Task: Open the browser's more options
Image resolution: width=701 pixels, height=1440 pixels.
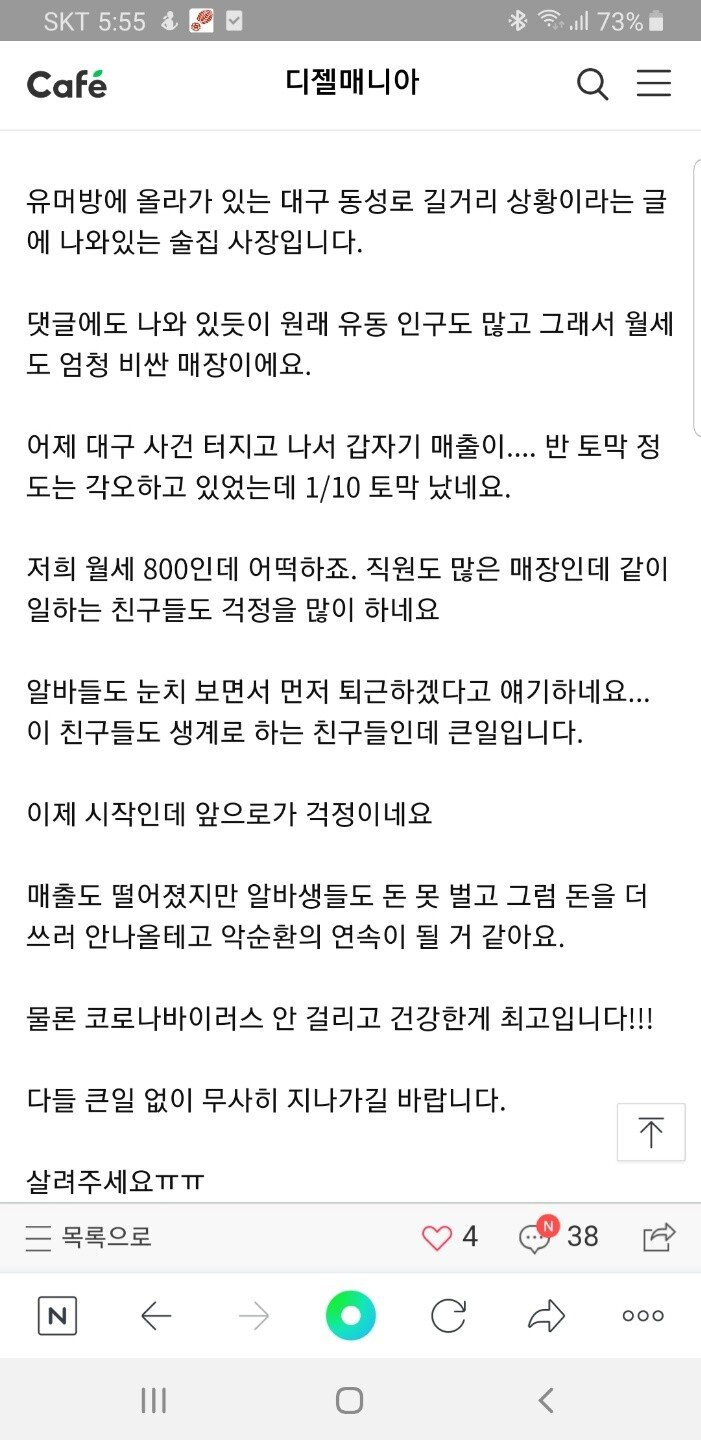Action: [643, 1316]
